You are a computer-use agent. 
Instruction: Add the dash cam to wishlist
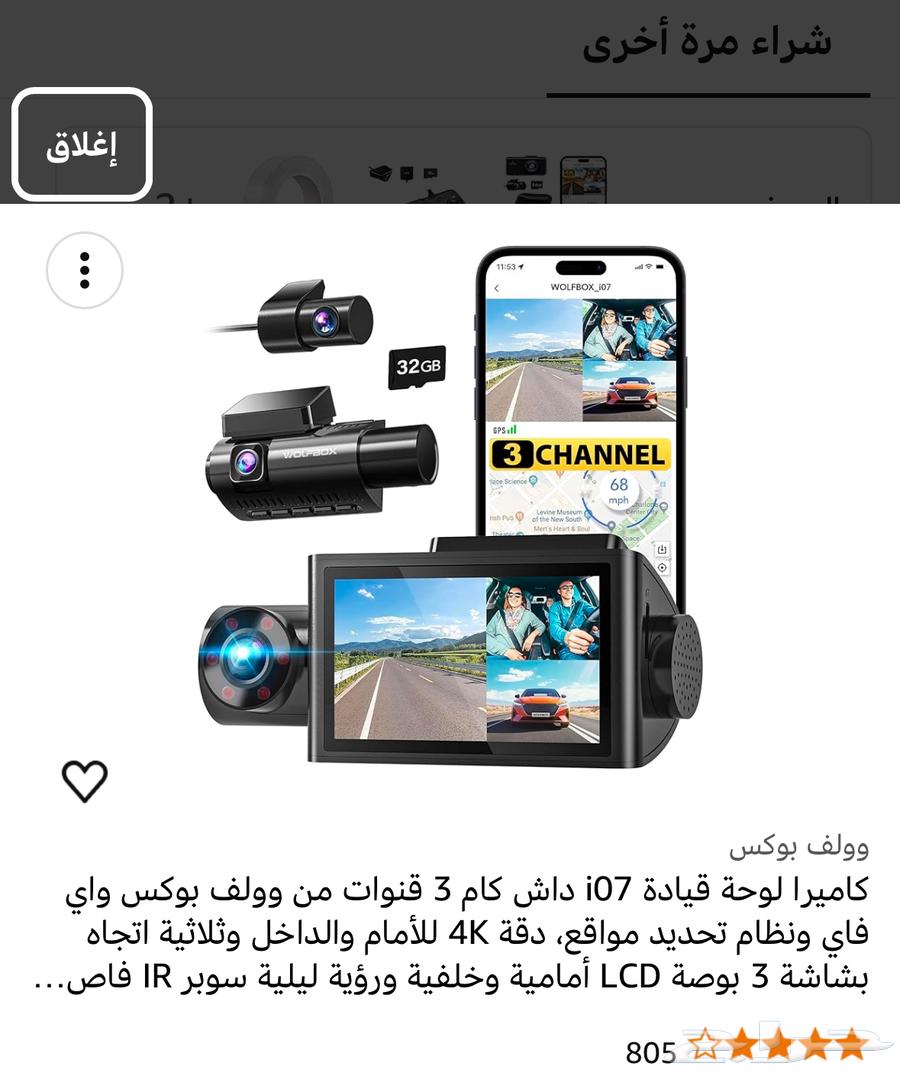pos(85,781)
